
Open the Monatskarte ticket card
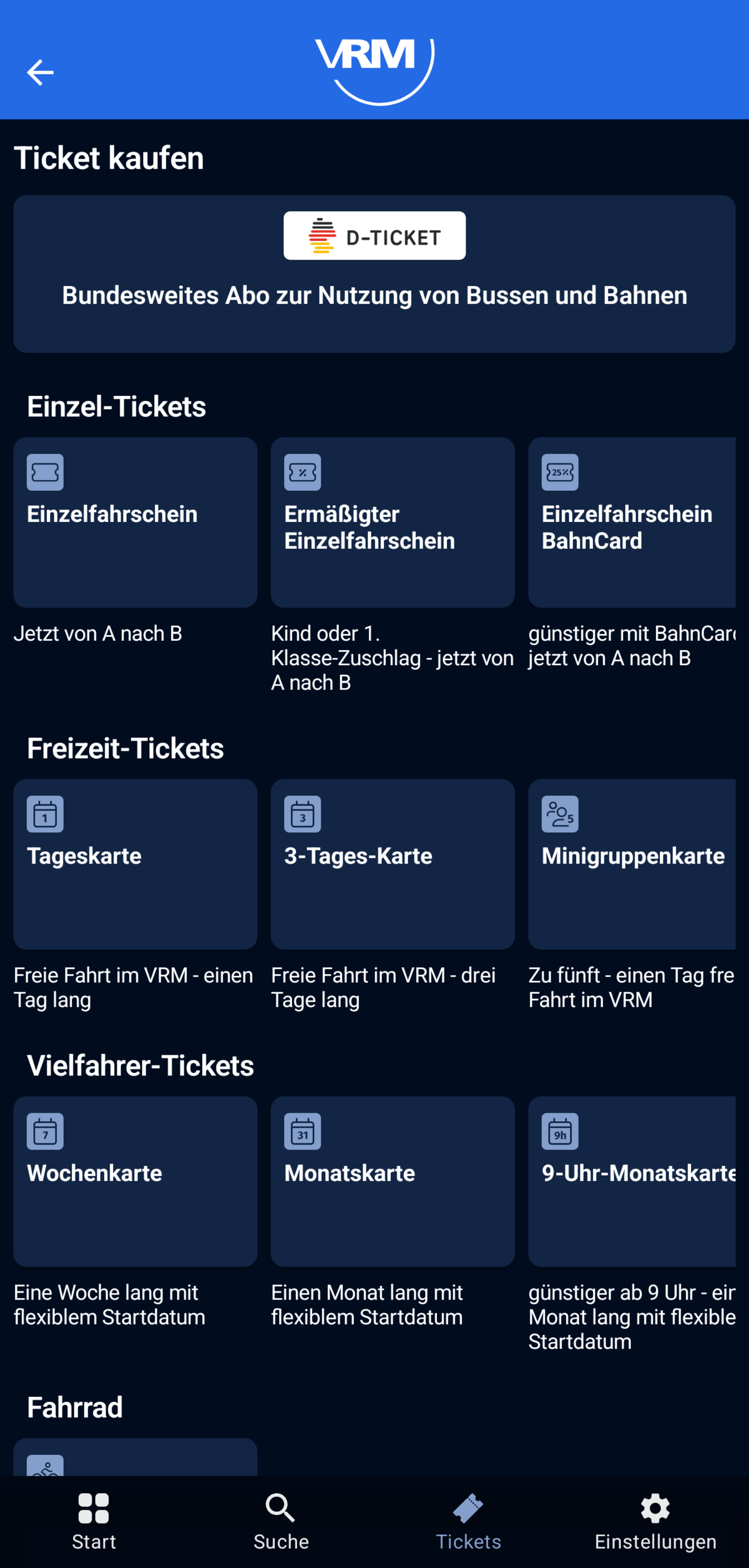tap(393, 1181)
